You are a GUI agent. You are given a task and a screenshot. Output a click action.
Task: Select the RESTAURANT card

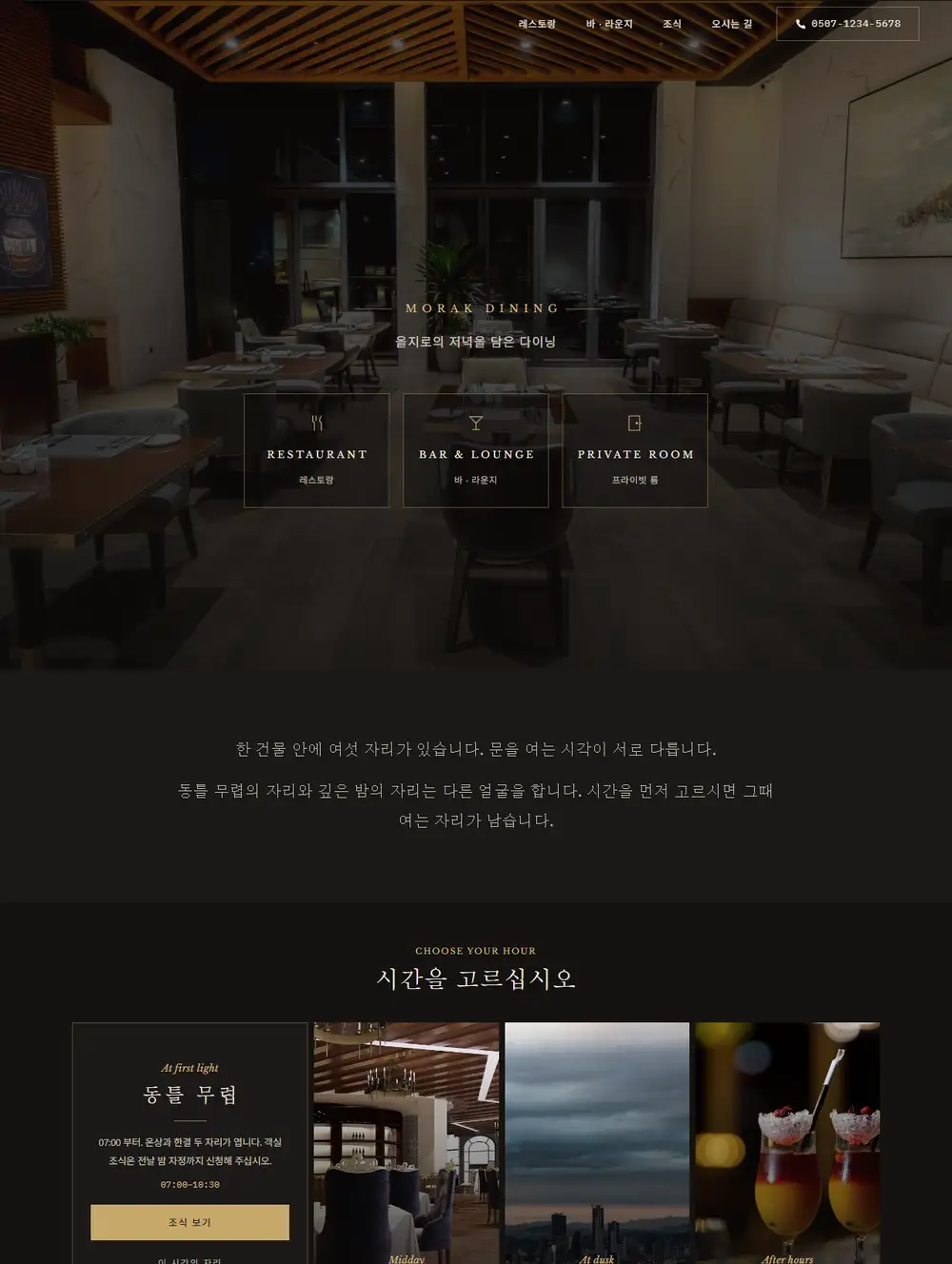tap(317, 450)
